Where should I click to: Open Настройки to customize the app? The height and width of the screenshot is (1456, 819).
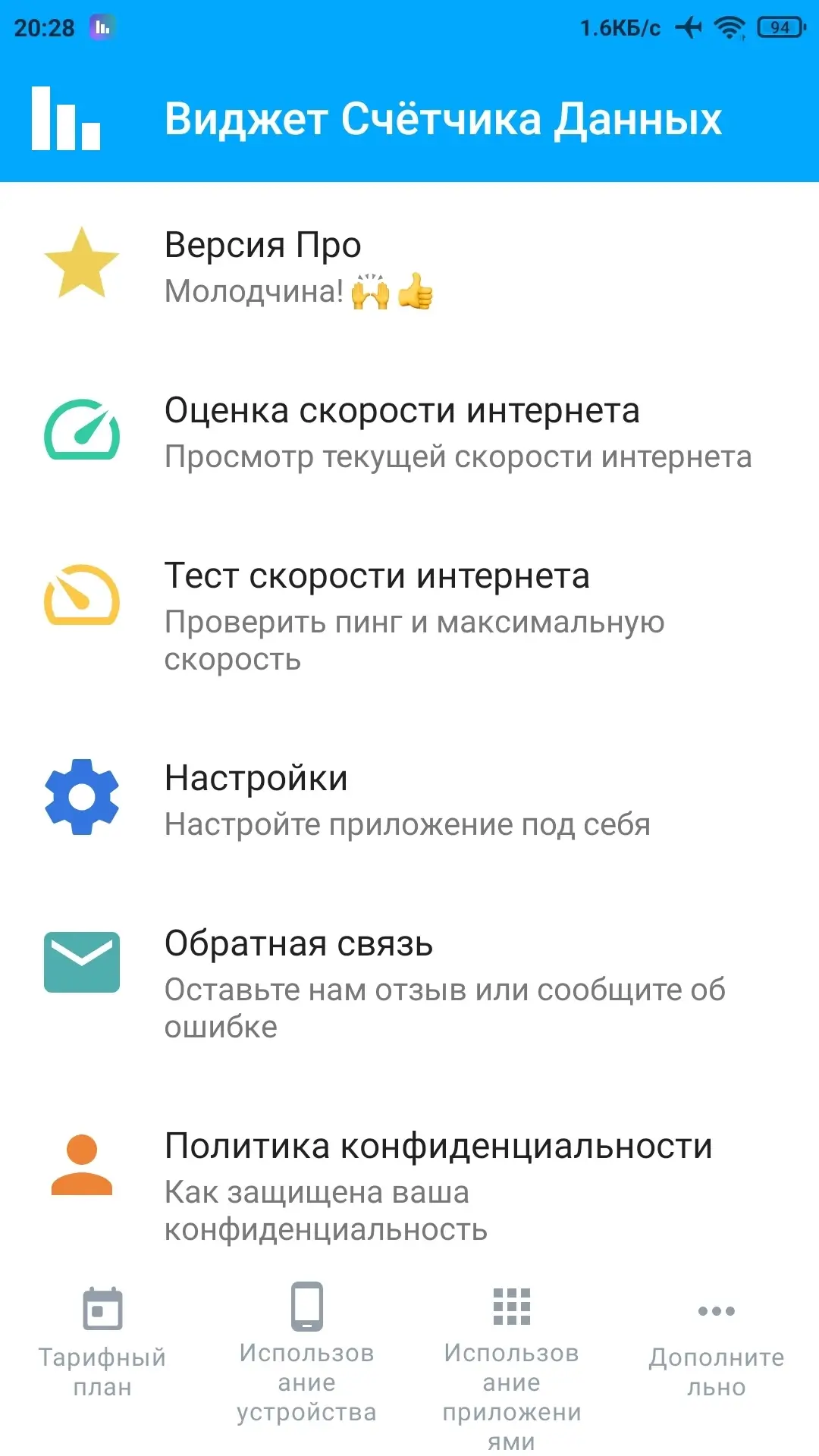(x=409, y=800)
